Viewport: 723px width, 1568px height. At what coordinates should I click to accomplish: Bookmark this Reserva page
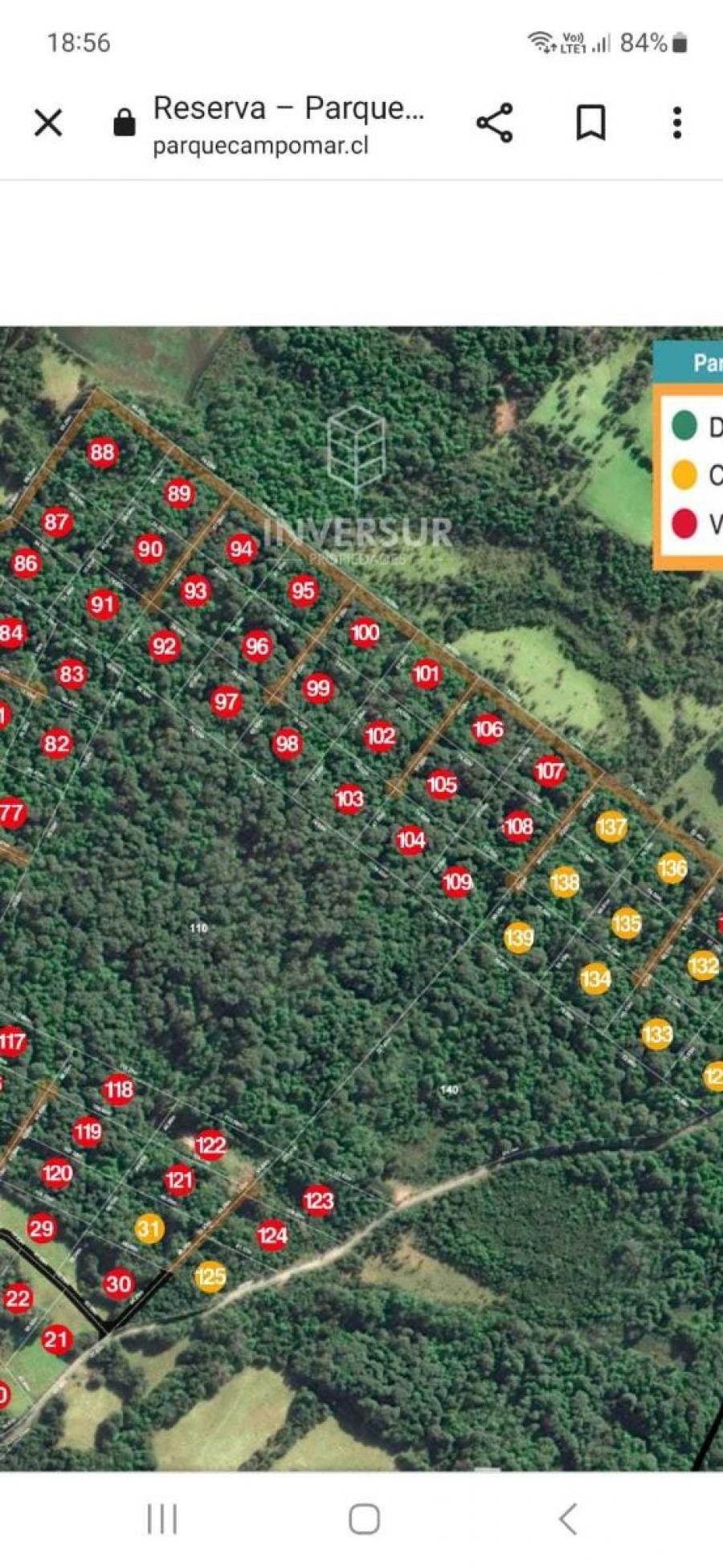click(590, 123)
